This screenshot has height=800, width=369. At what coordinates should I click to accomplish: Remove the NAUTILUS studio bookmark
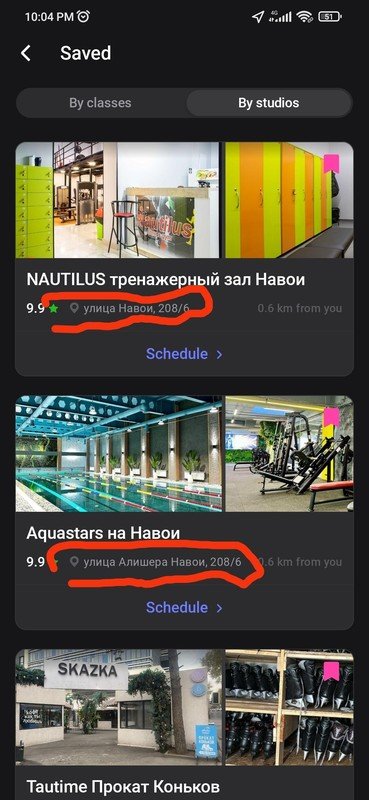point(332,163)
